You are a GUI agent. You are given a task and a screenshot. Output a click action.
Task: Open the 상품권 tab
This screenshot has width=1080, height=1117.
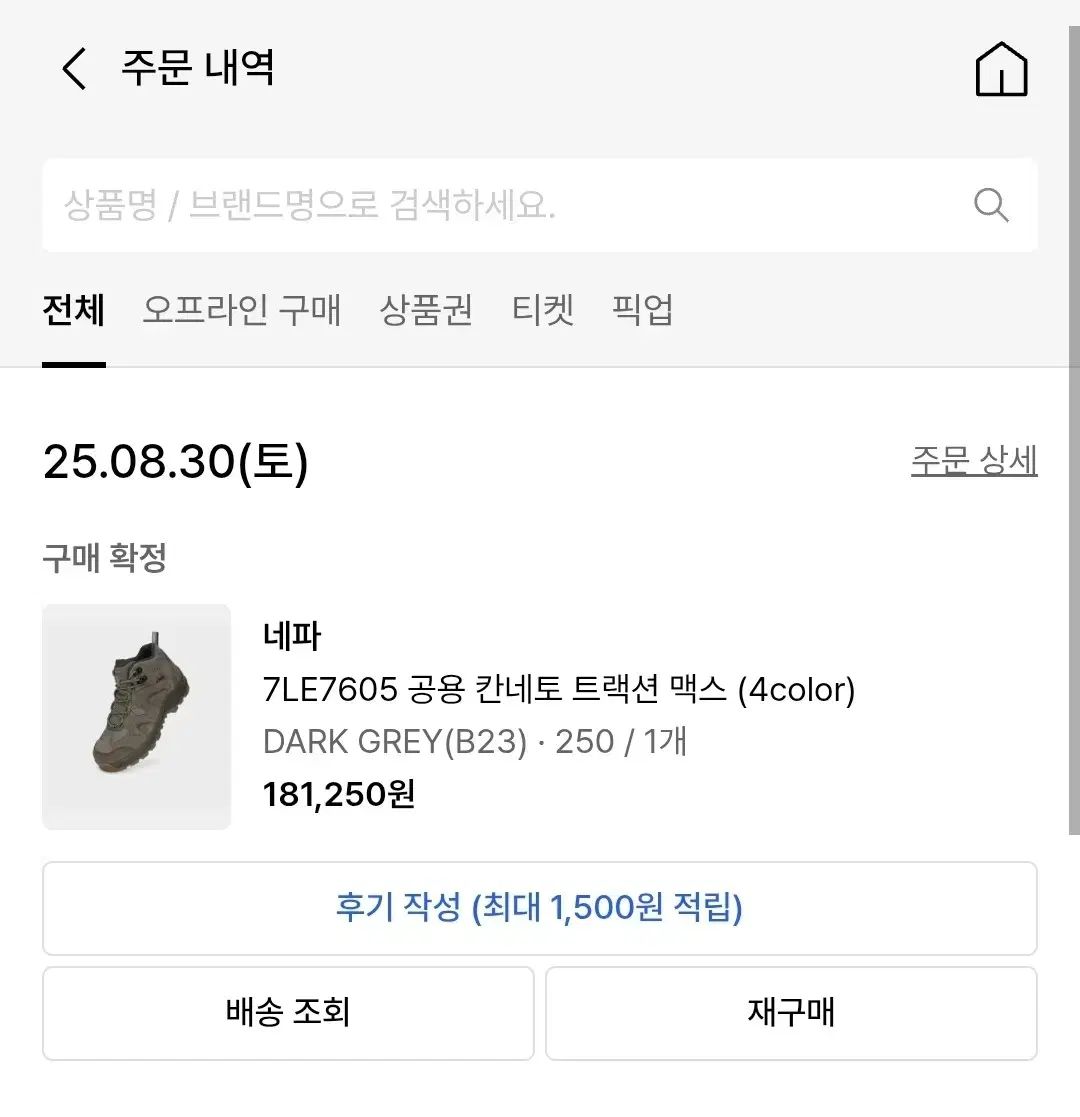(x=426, y=312)
